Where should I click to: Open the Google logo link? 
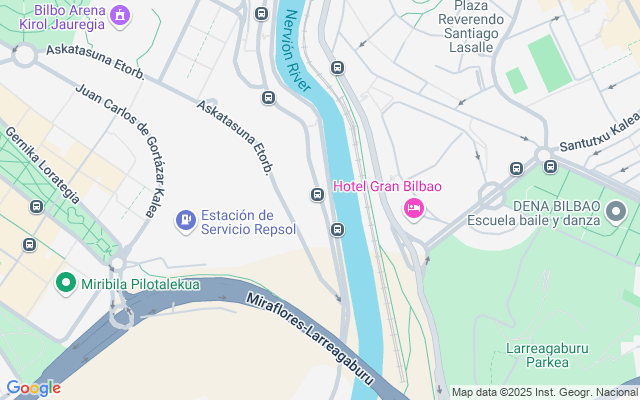[33, 388]
